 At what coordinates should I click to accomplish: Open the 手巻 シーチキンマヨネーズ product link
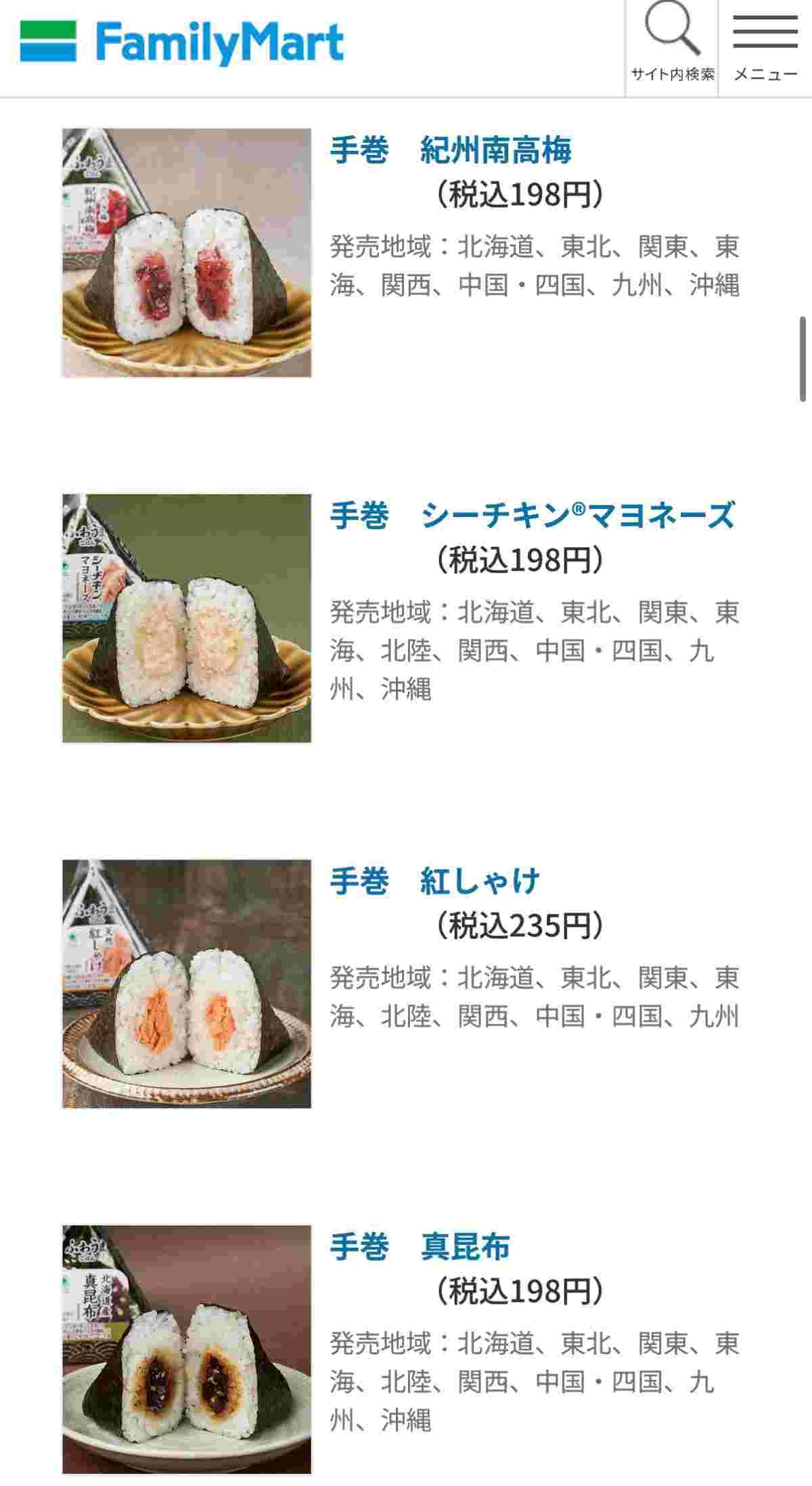click(532, 516)
